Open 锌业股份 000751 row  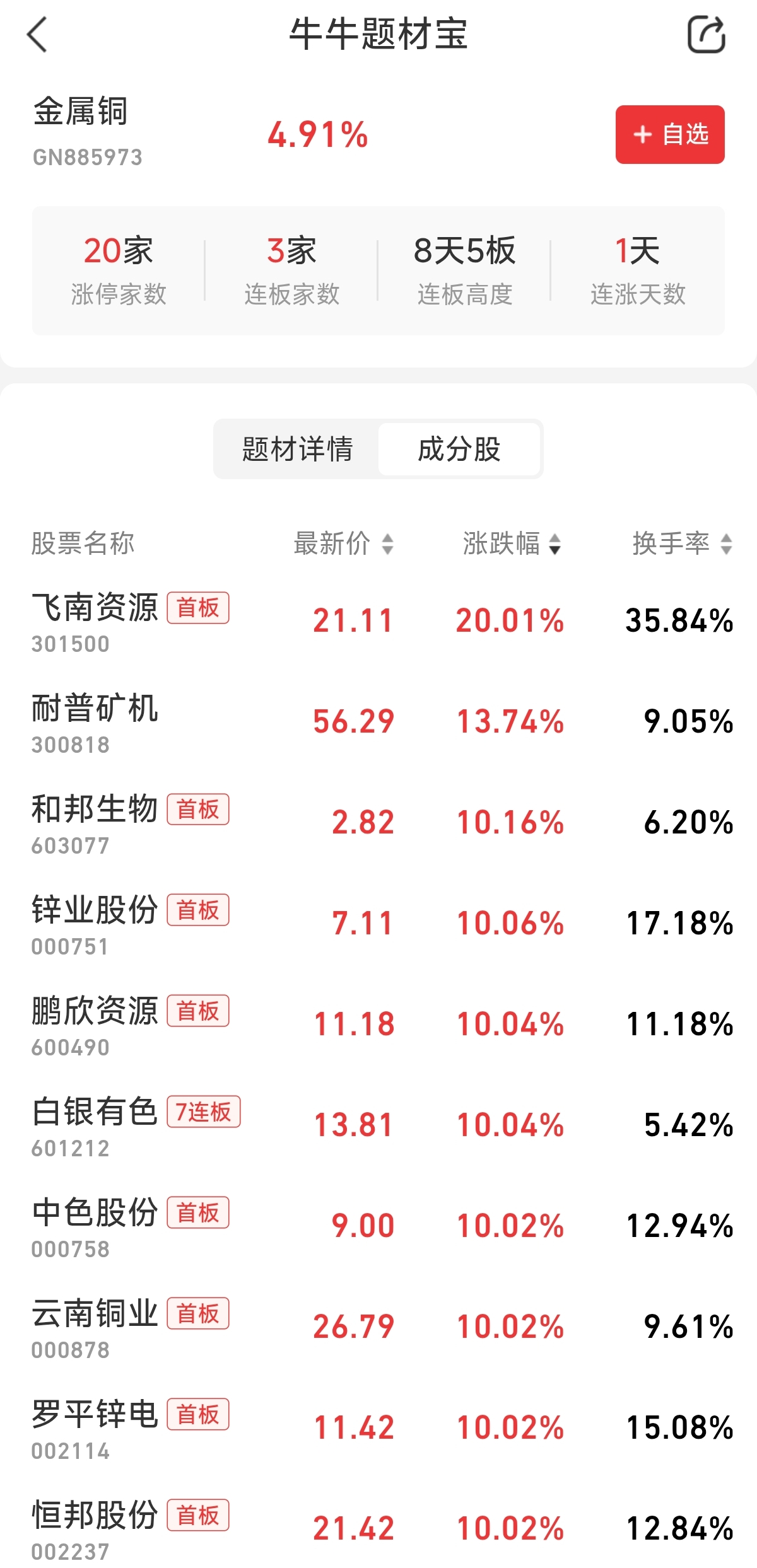[x=95, y=924]
